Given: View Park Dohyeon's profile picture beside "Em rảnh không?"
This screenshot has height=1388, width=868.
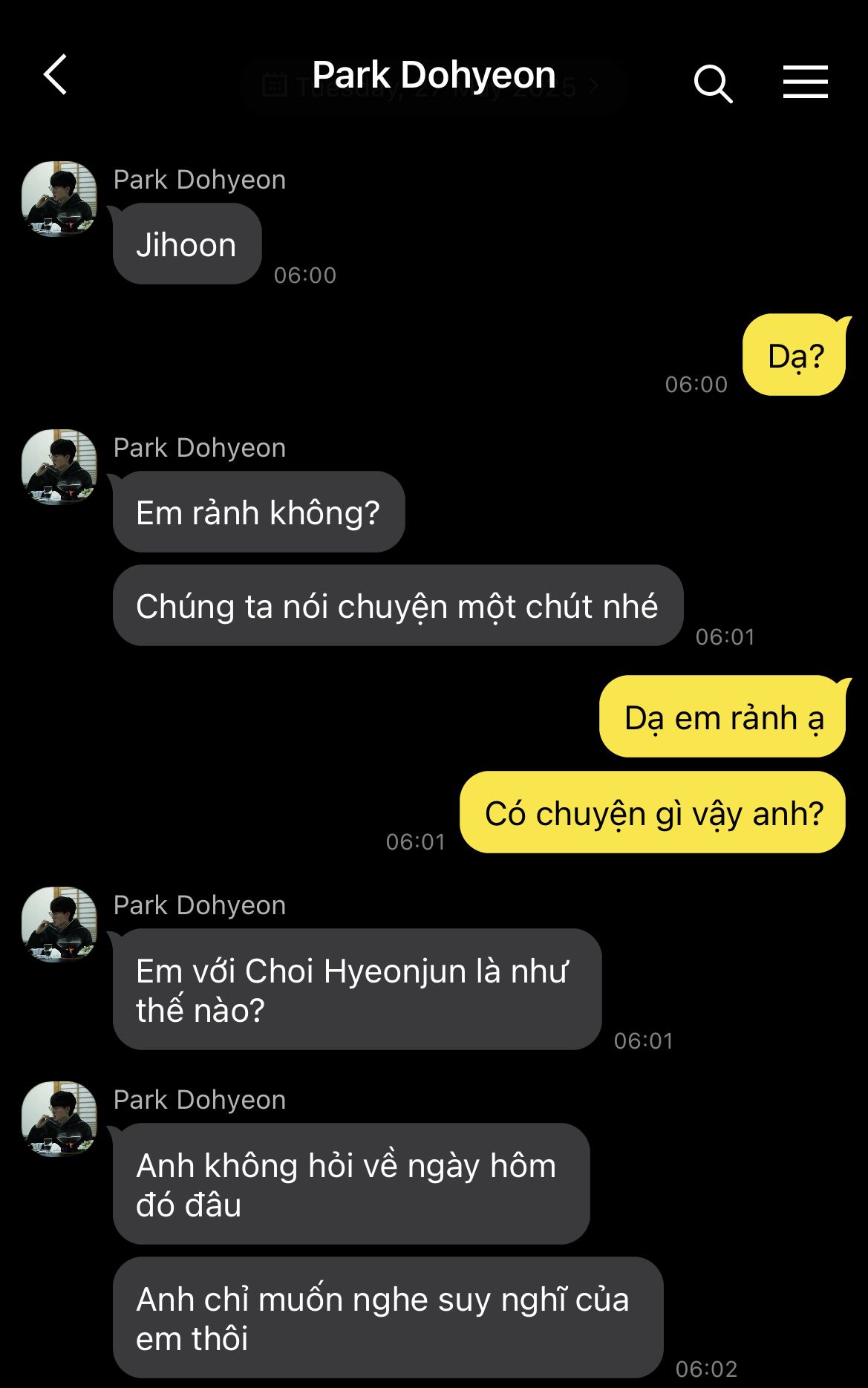Looking at the screenshot, I should pyautogui.click(x=59, y=466).
